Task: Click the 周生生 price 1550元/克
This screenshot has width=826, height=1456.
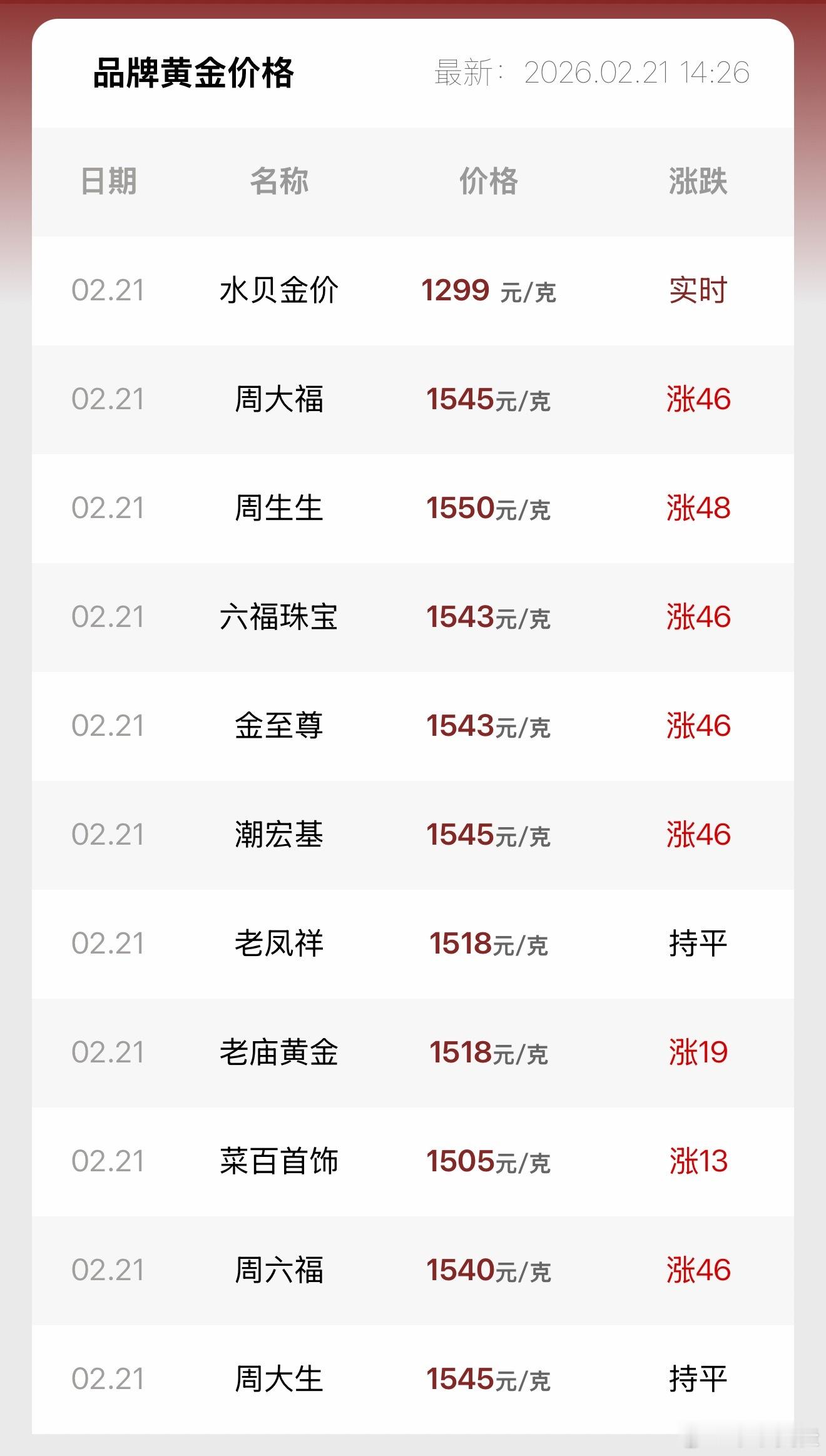Action: [x=487, y=509]
